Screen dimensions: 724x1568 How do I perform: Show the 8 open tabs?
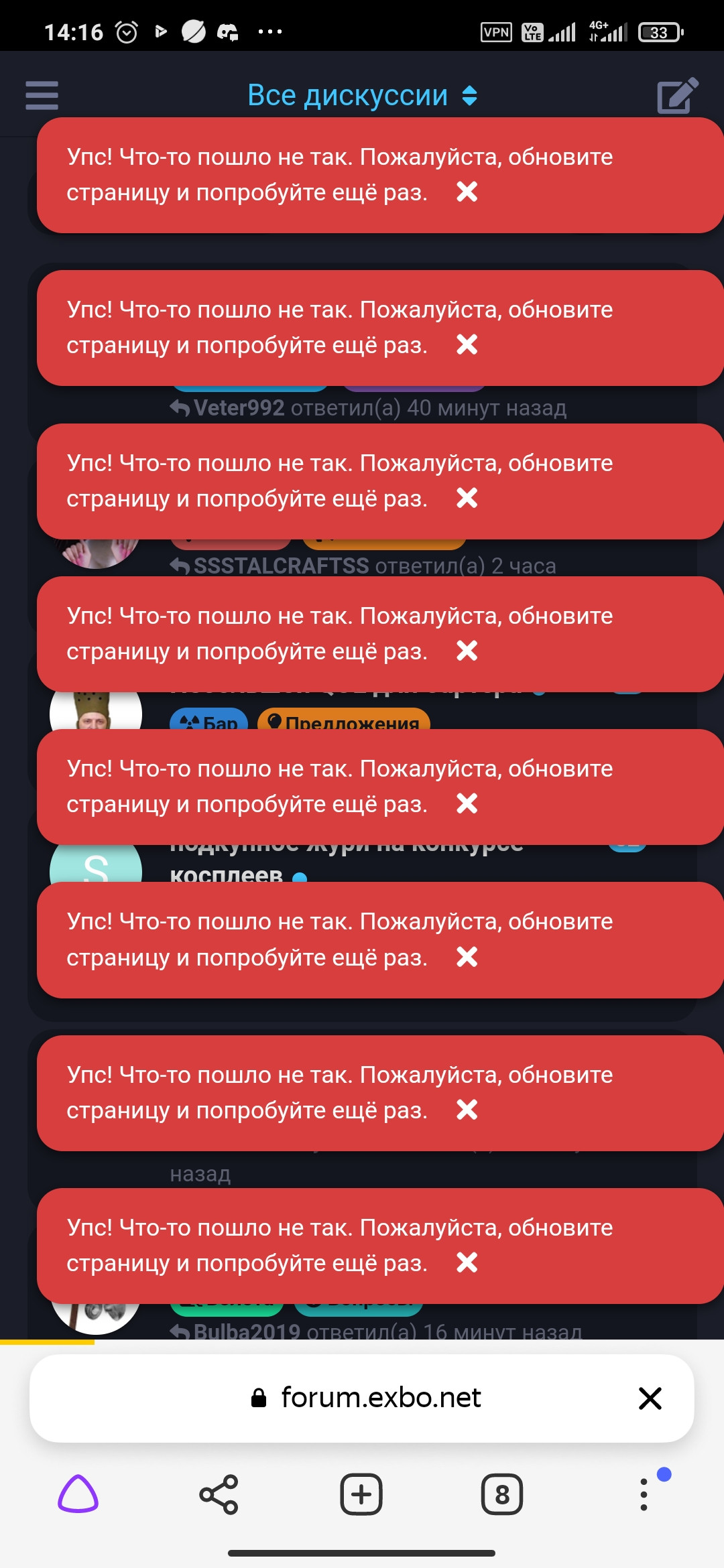tap(501, 1494)
